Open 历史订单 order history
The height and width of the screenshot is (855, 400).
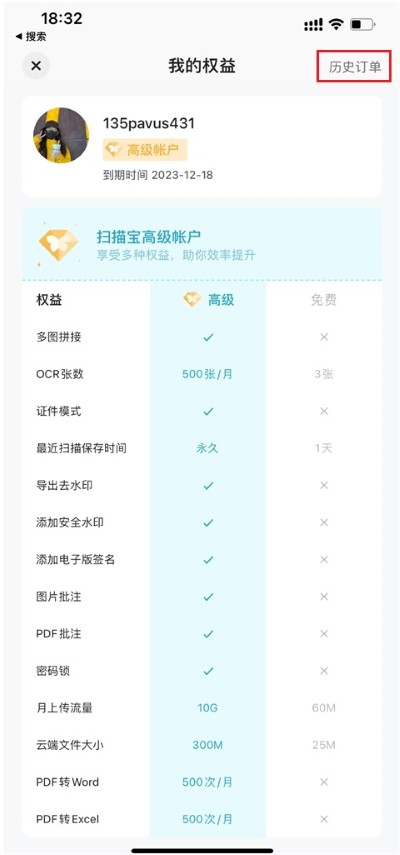click(354, 67)
